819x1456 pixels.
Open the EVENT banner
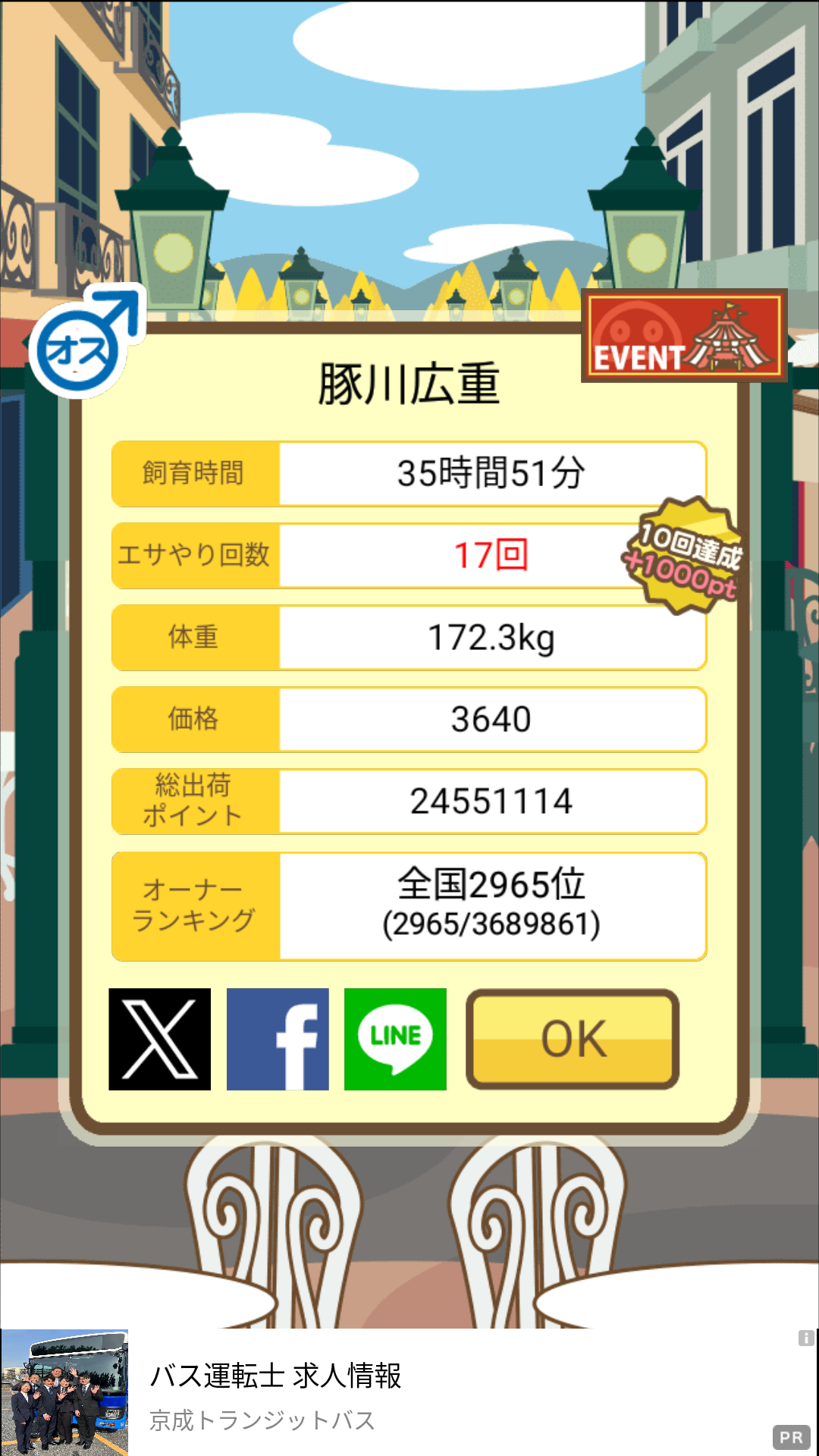(685, 335)
